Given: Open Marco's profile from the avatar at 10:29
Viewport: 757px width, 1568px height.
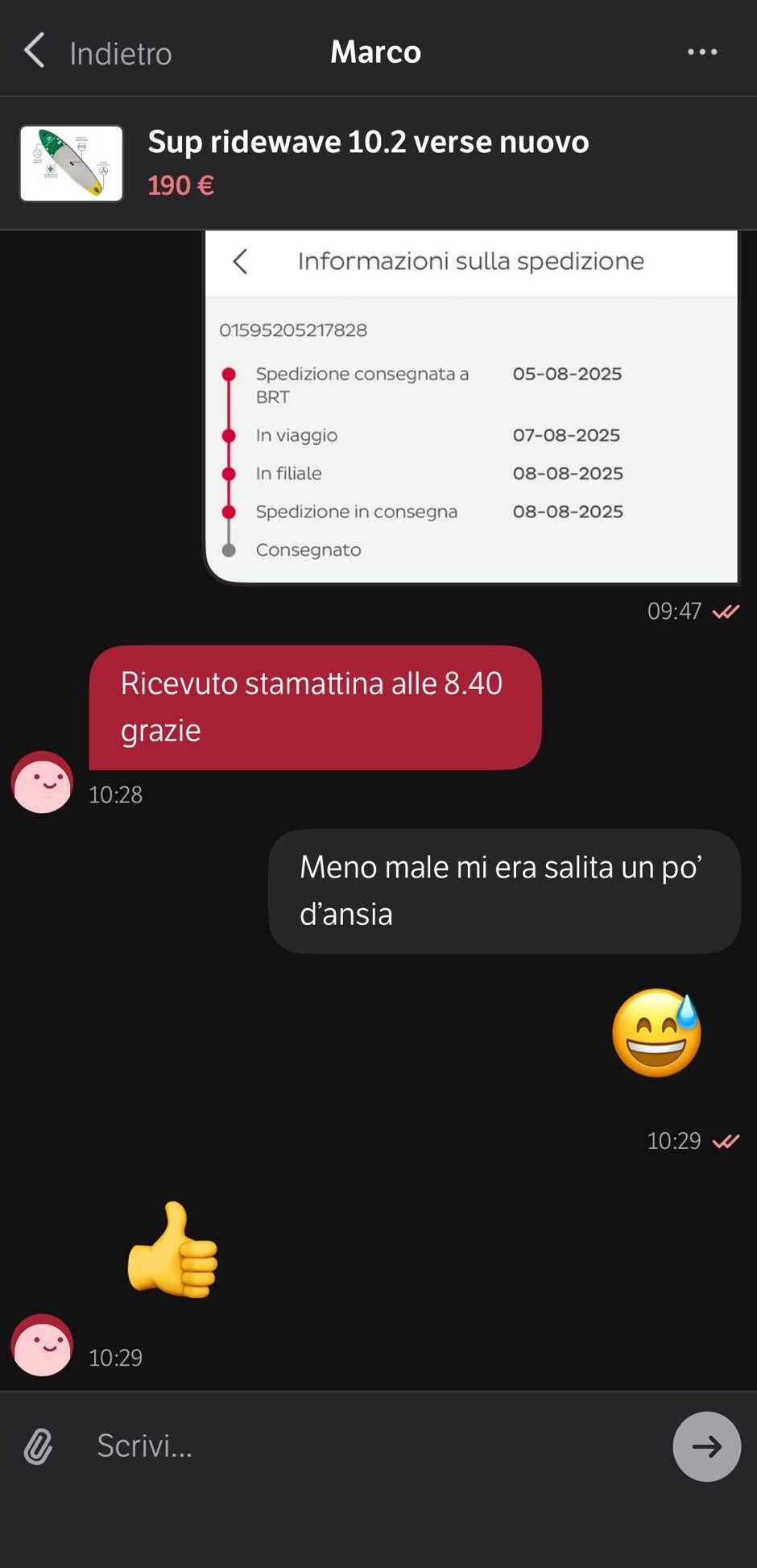Looking at the screenshot, I should [x=42, y=1344].
